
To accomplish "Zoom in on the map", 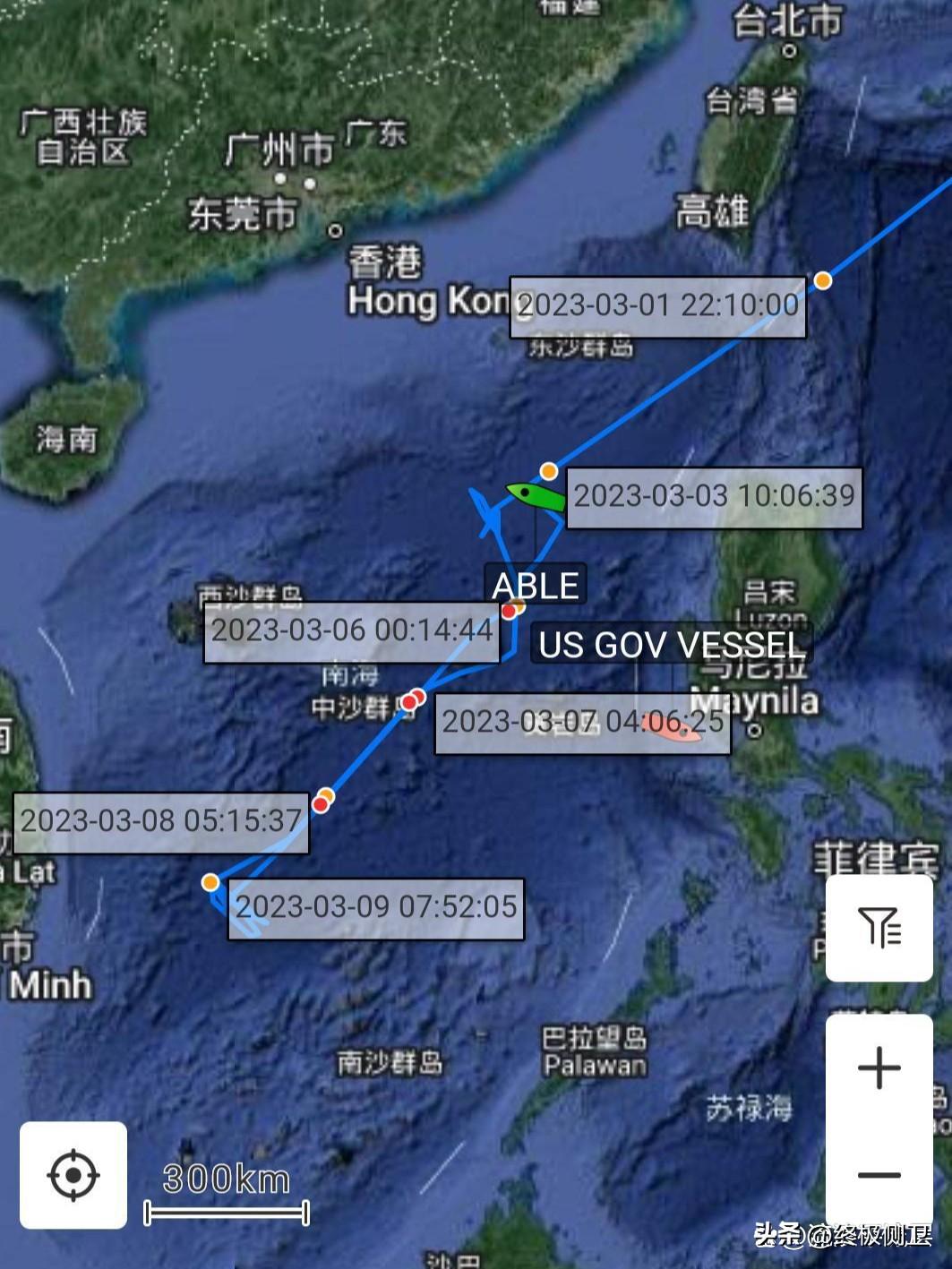I will [x=879, y=1068].
